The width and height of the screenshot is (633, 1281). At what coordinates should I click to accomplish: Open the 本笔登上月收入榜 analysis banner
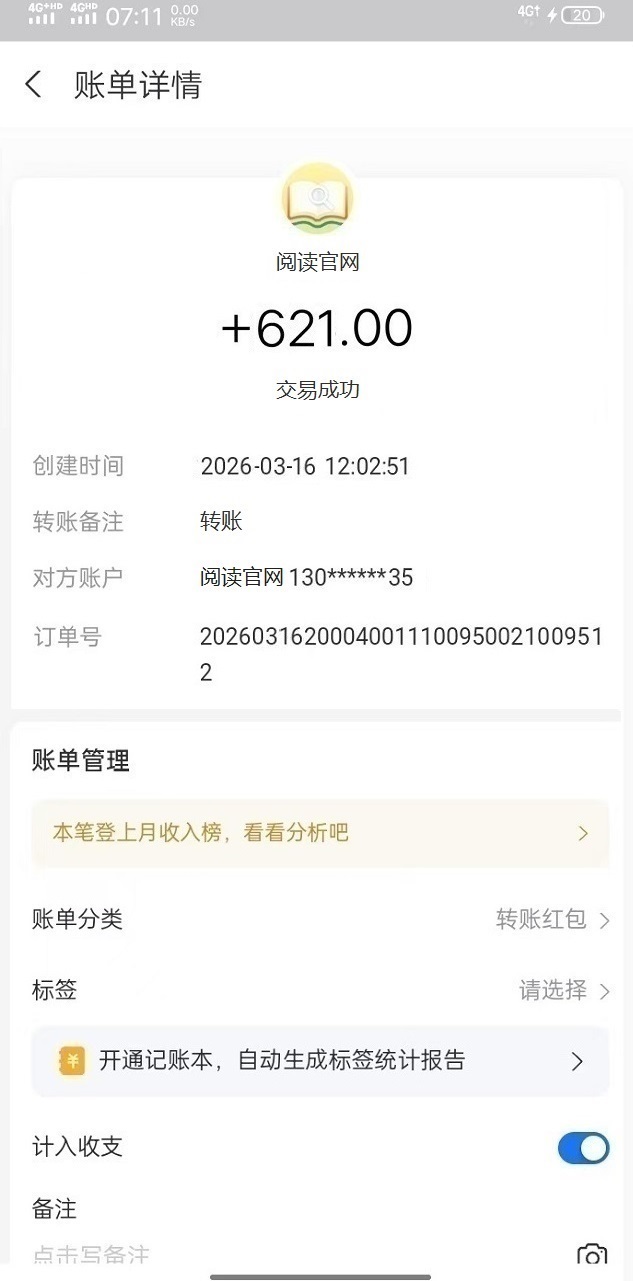click(320, 832)
